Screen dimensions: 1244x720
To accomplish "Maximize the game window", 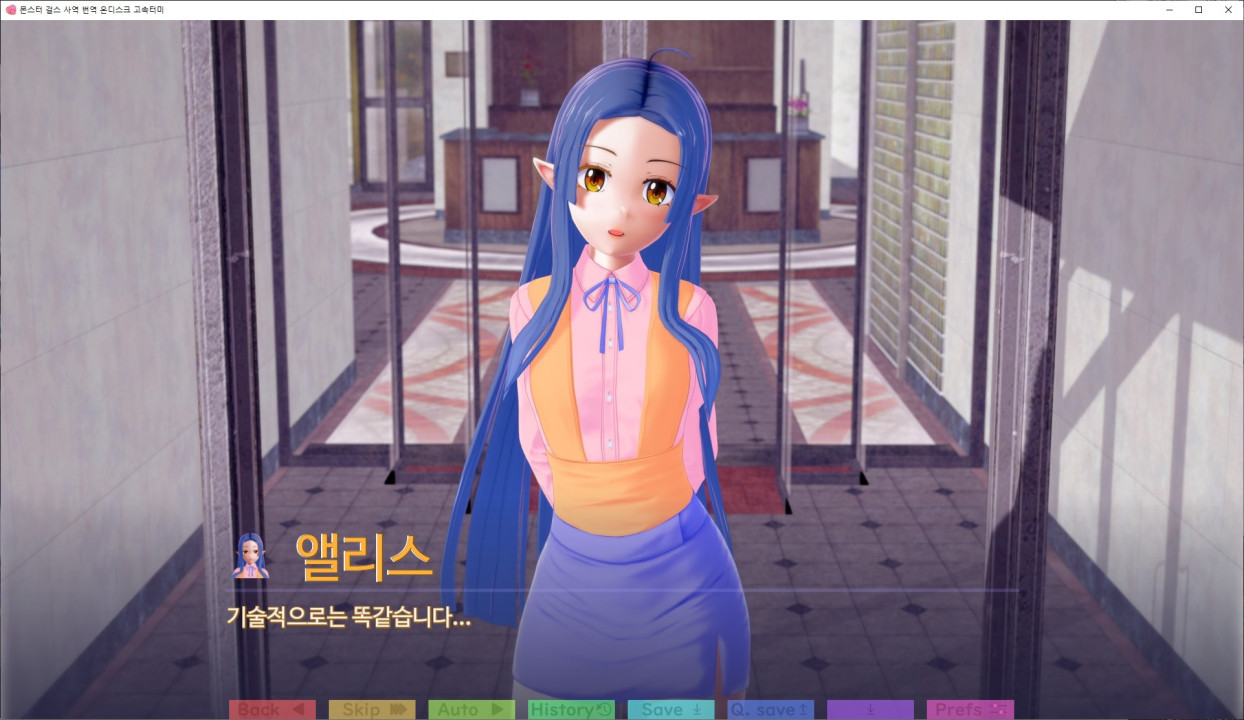I will 1198,9.
